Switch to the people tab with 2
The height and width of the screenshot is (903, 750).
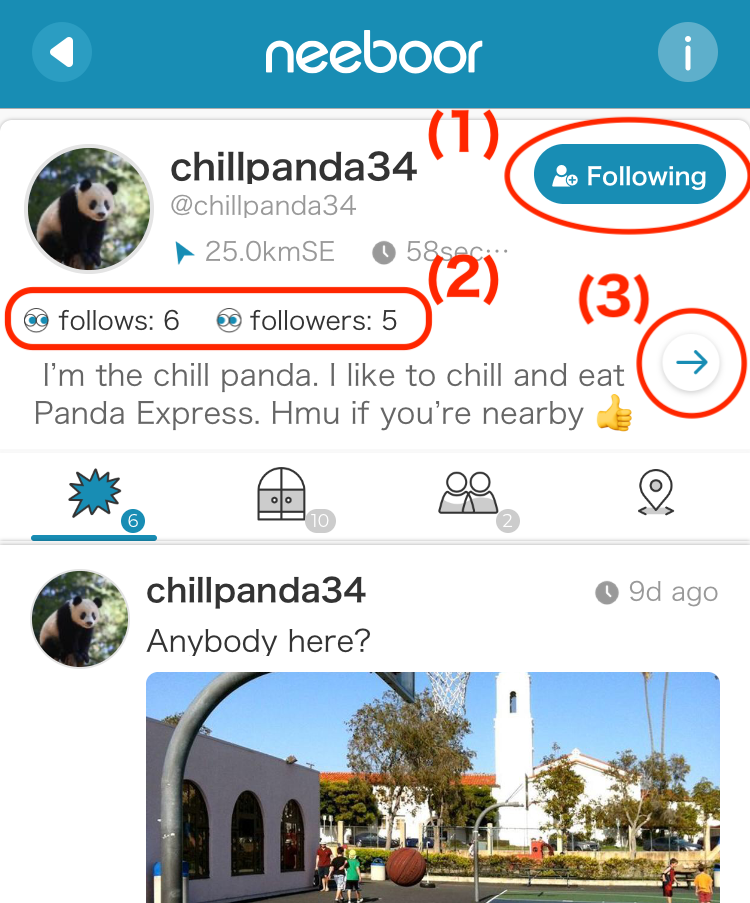coord(468,494)
